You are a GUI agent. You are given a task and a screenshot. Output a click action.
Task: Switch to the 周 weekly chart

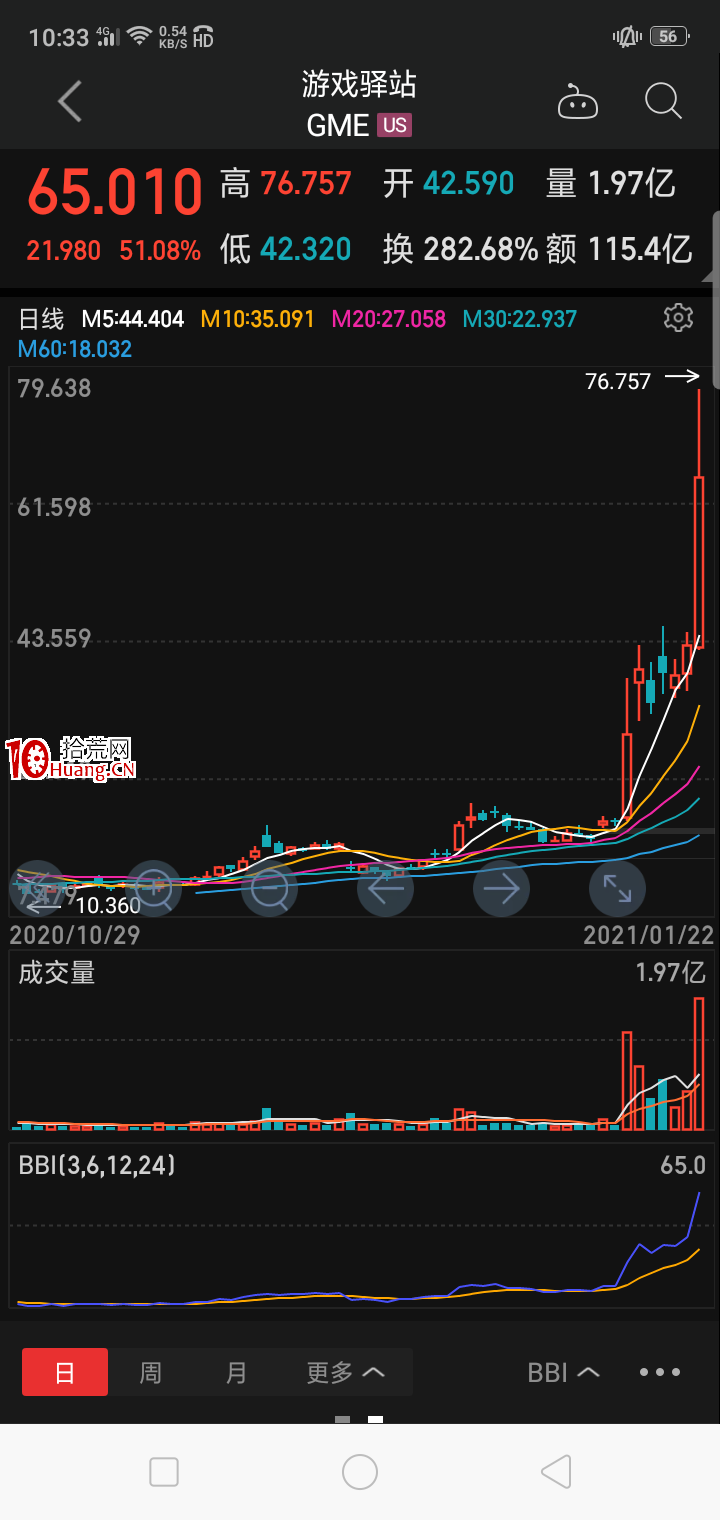tap(150, 1372)
